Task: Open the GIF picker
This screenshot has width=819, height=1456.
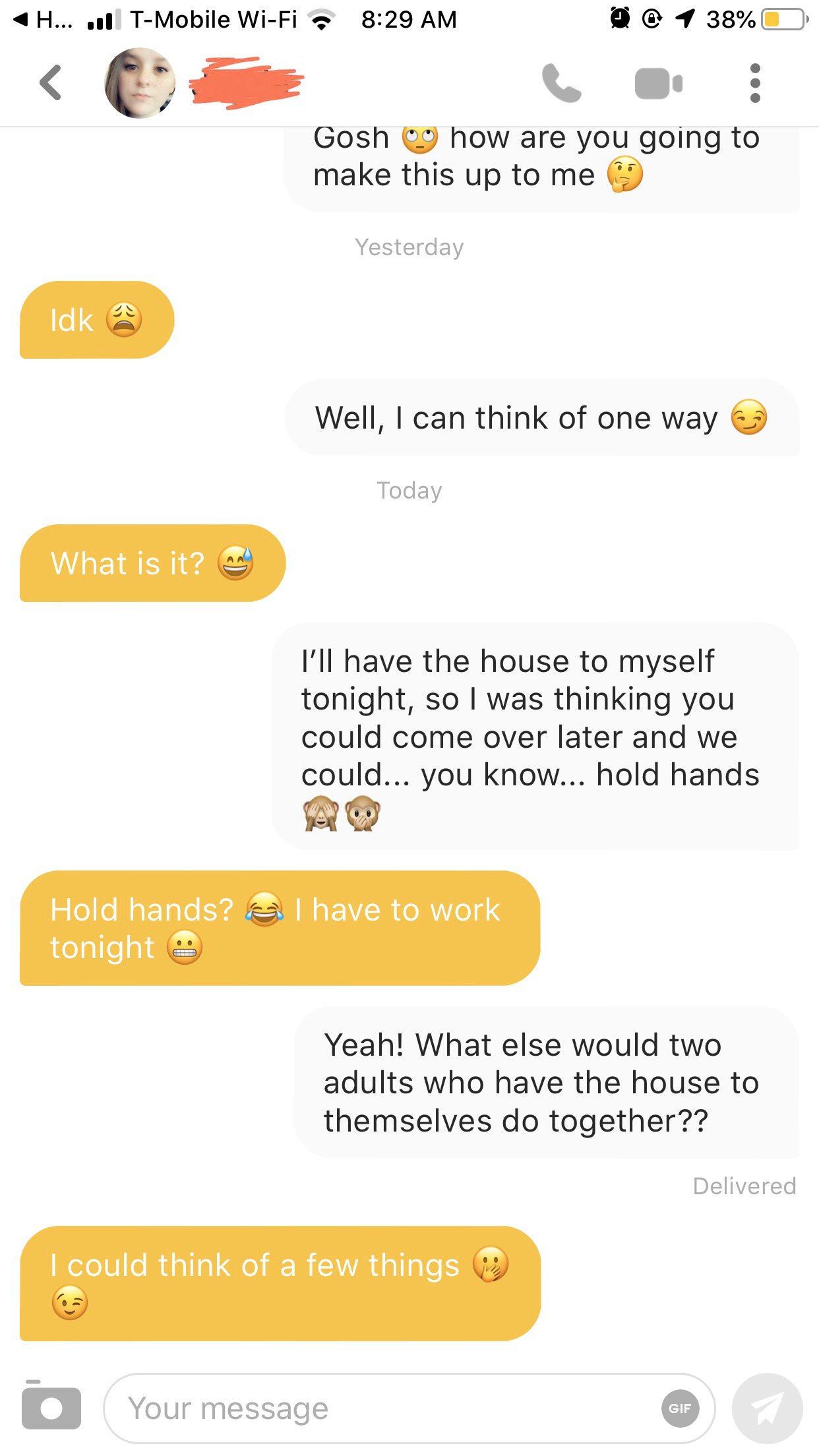Action: point(680,1409)
